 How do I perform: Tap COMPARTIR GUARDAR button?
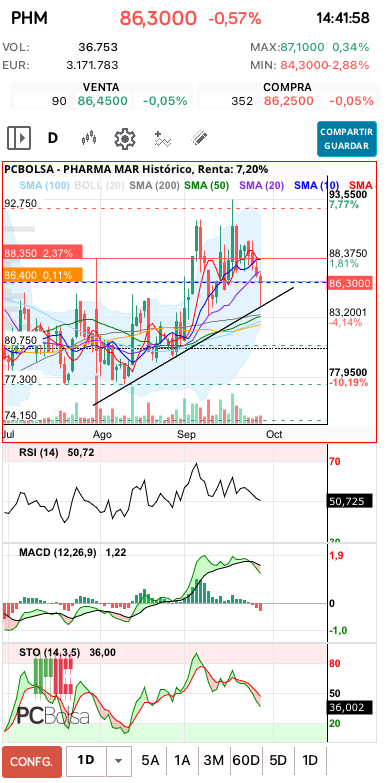pyautogui.click(x=347, y=139)
